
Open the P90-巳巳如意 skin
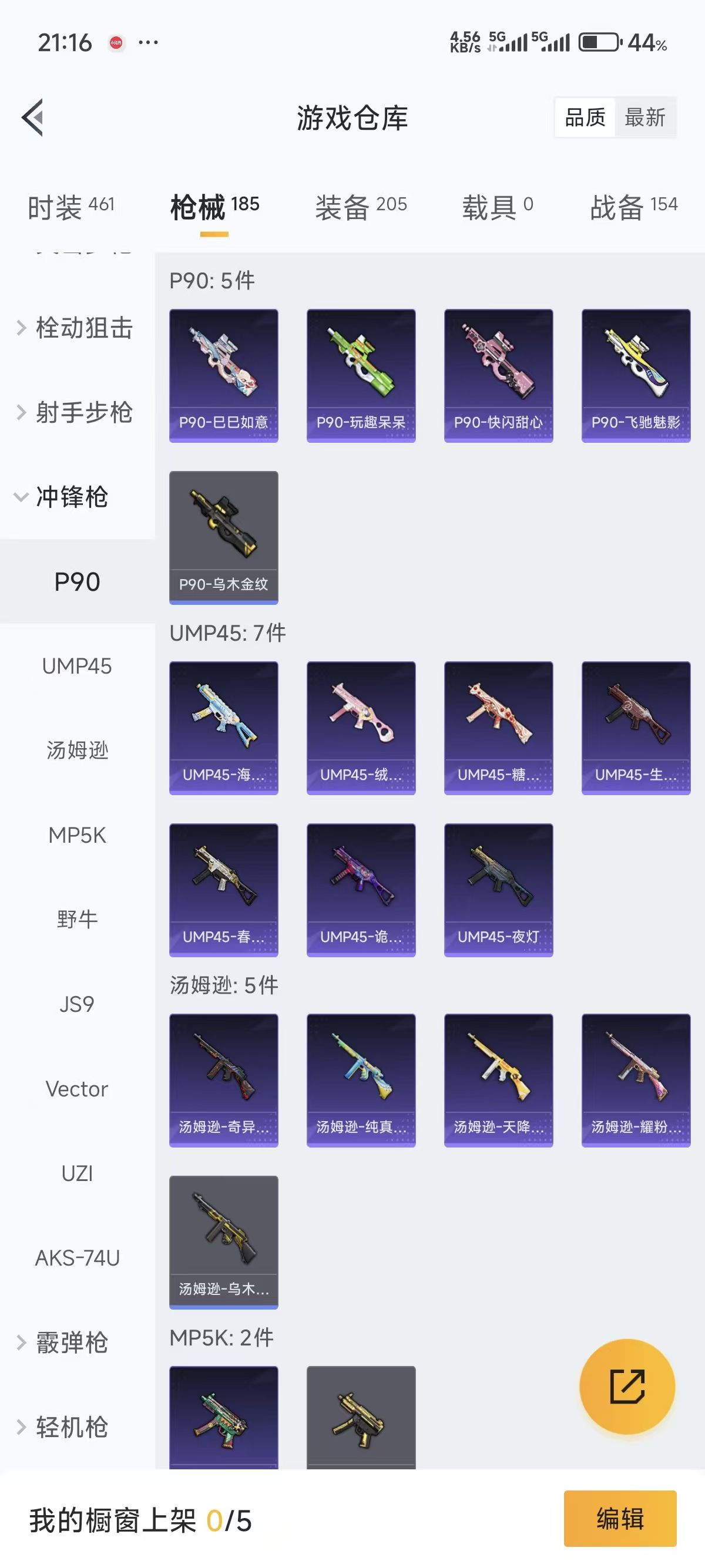[223, 375]
